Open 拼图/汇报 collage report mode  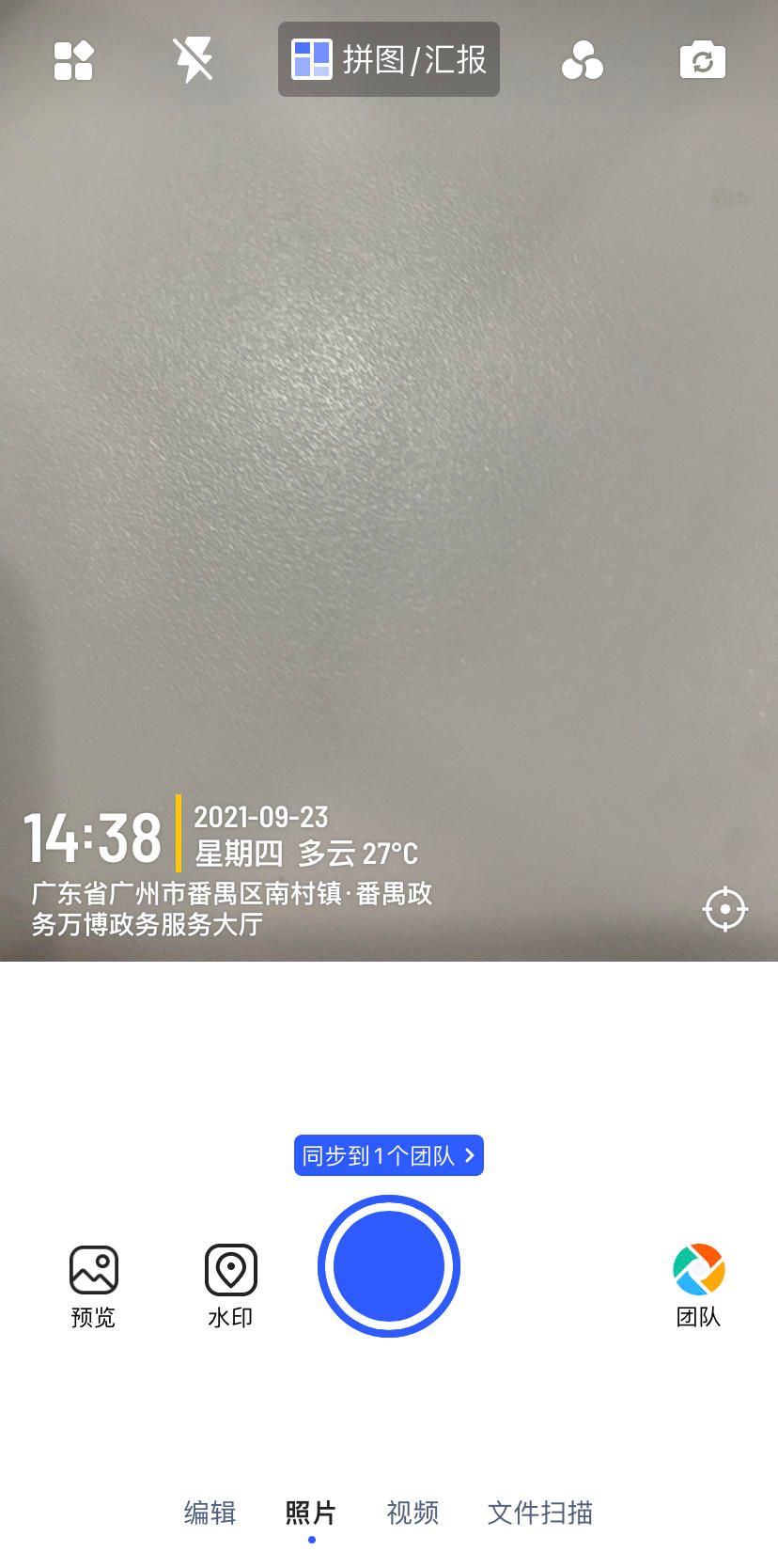(x=389, y=60)
